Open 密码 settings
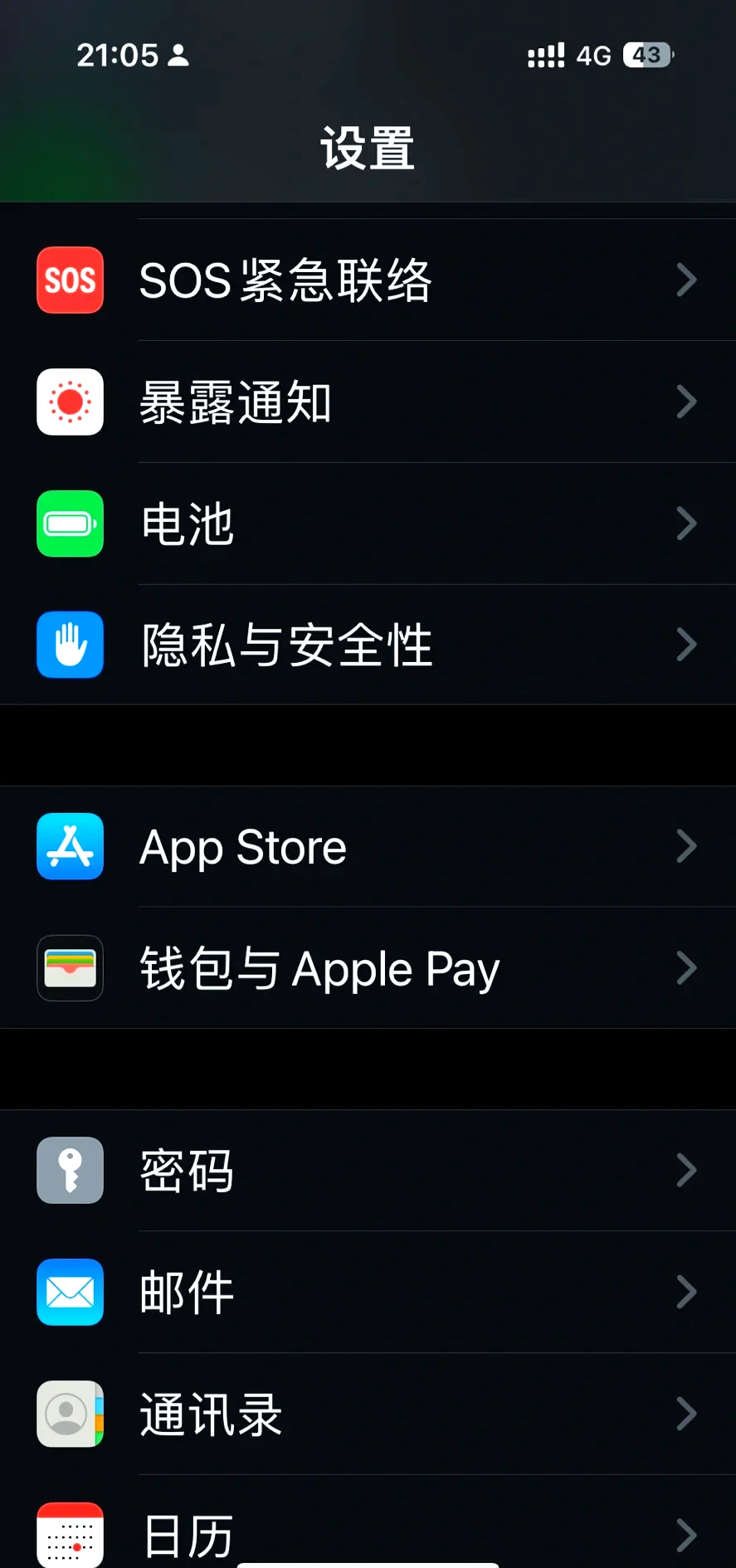The height and width of the screenshot is (1568, 736). tap(368, 1171)
